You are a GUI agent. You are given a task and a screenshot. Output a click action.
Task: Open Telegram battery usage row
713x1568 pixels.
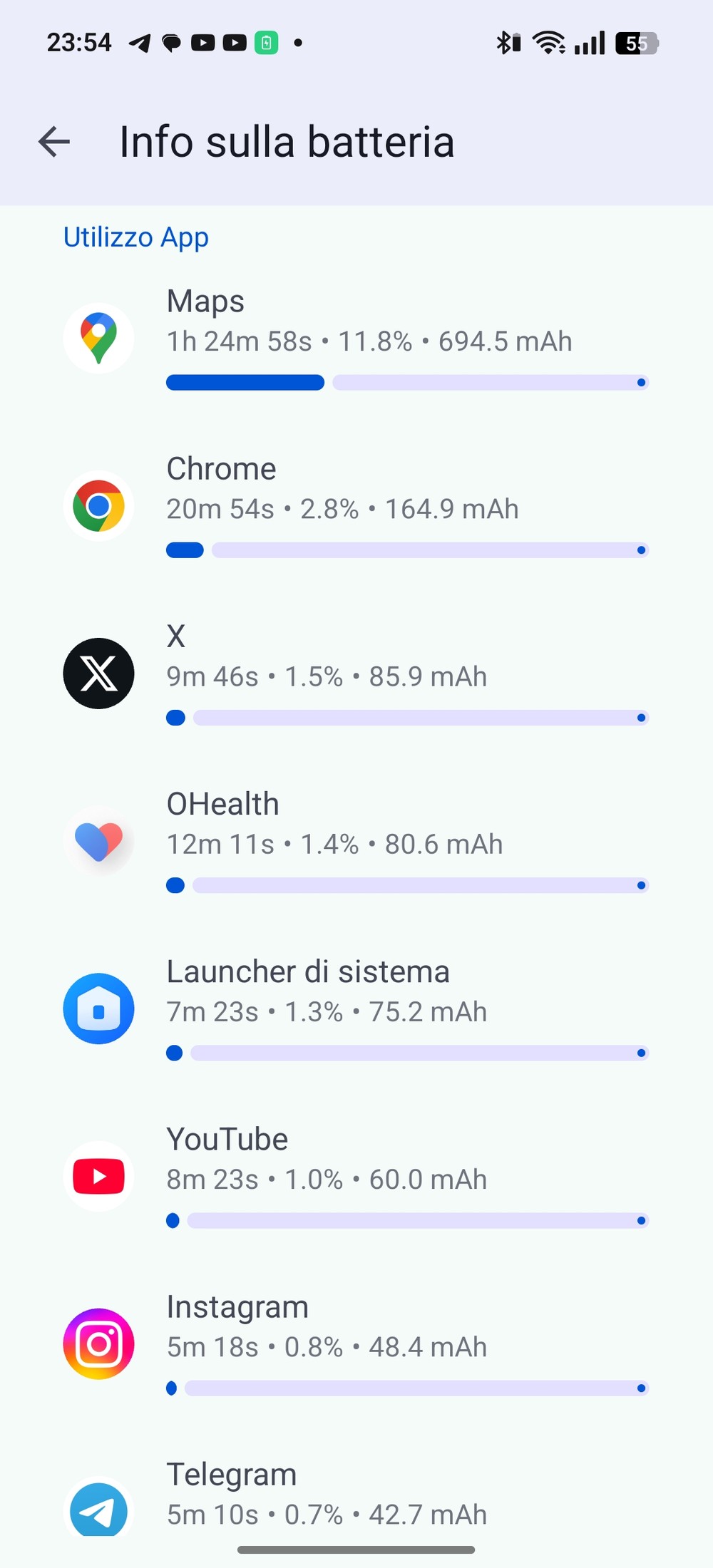point(356,1493)
